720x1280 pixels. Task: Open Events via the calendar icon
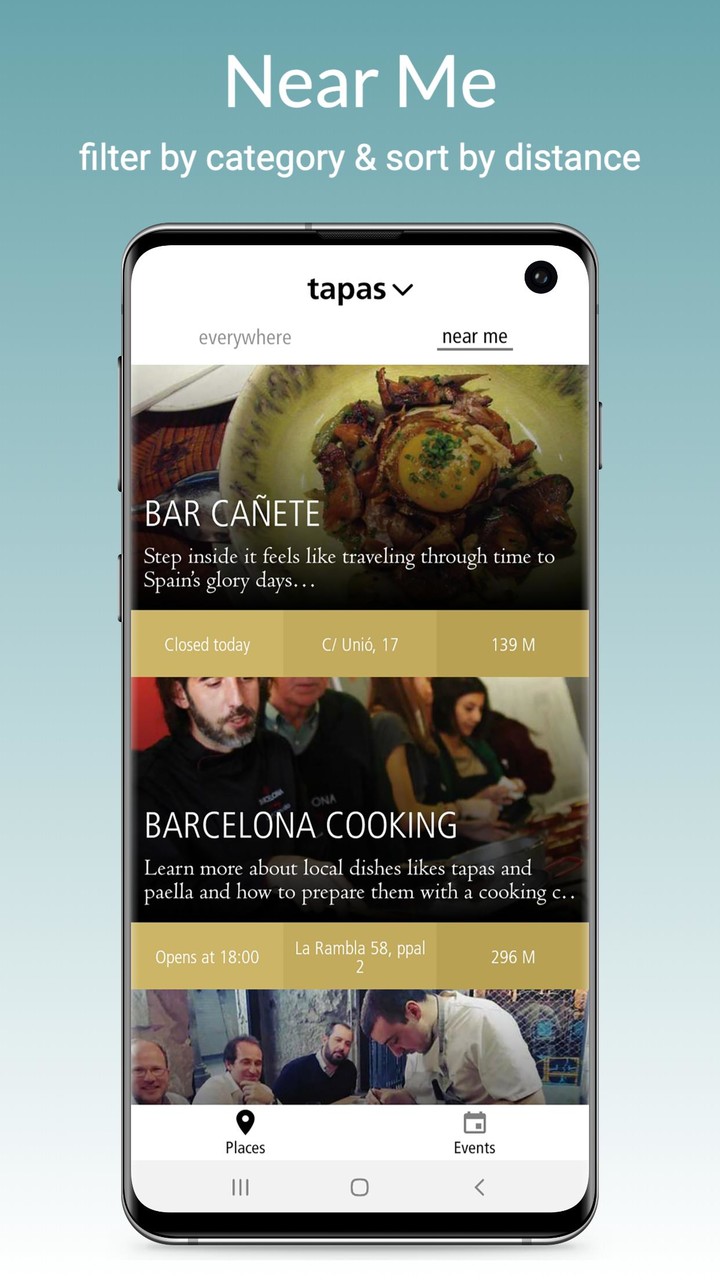(x=474, y=1120)
